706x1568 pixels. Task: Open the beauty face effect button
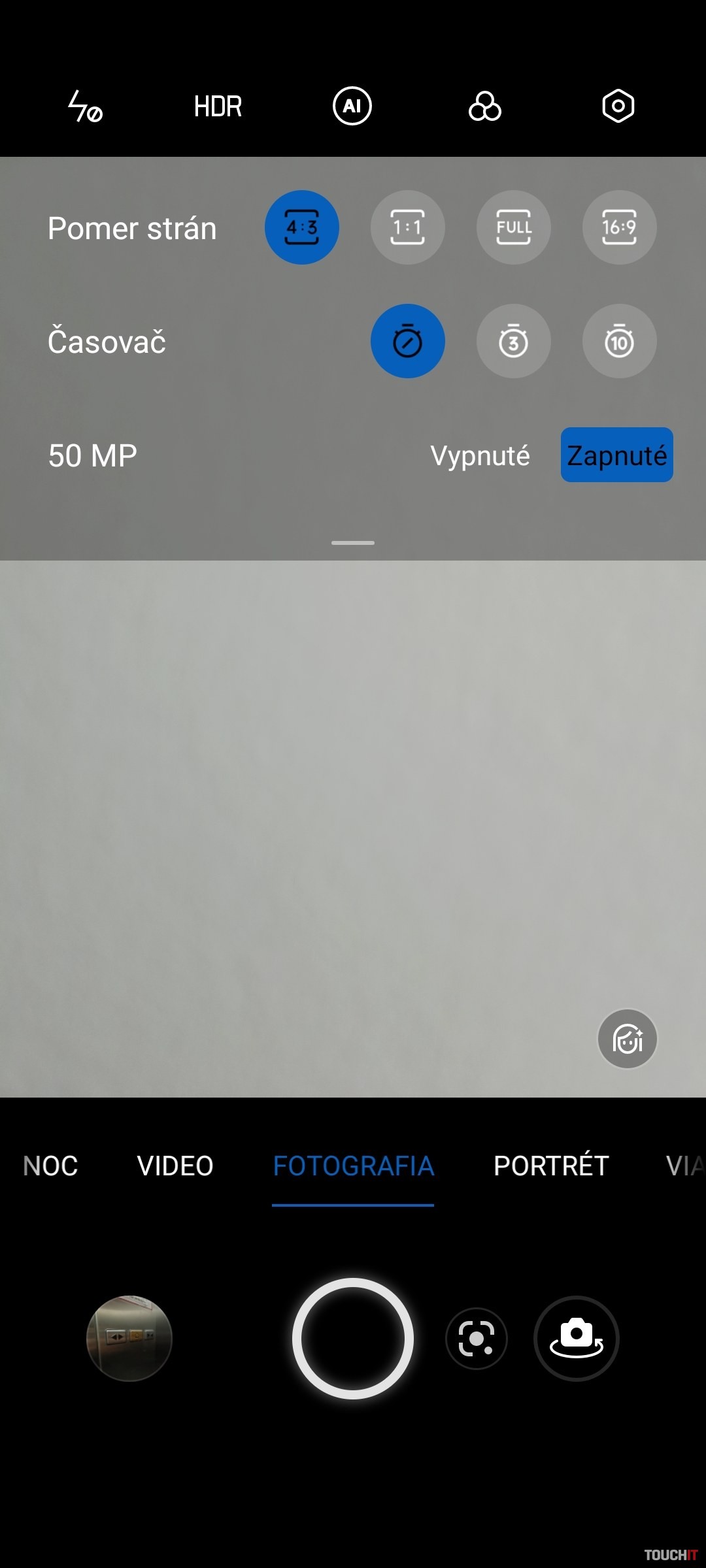pos(628,1039)
